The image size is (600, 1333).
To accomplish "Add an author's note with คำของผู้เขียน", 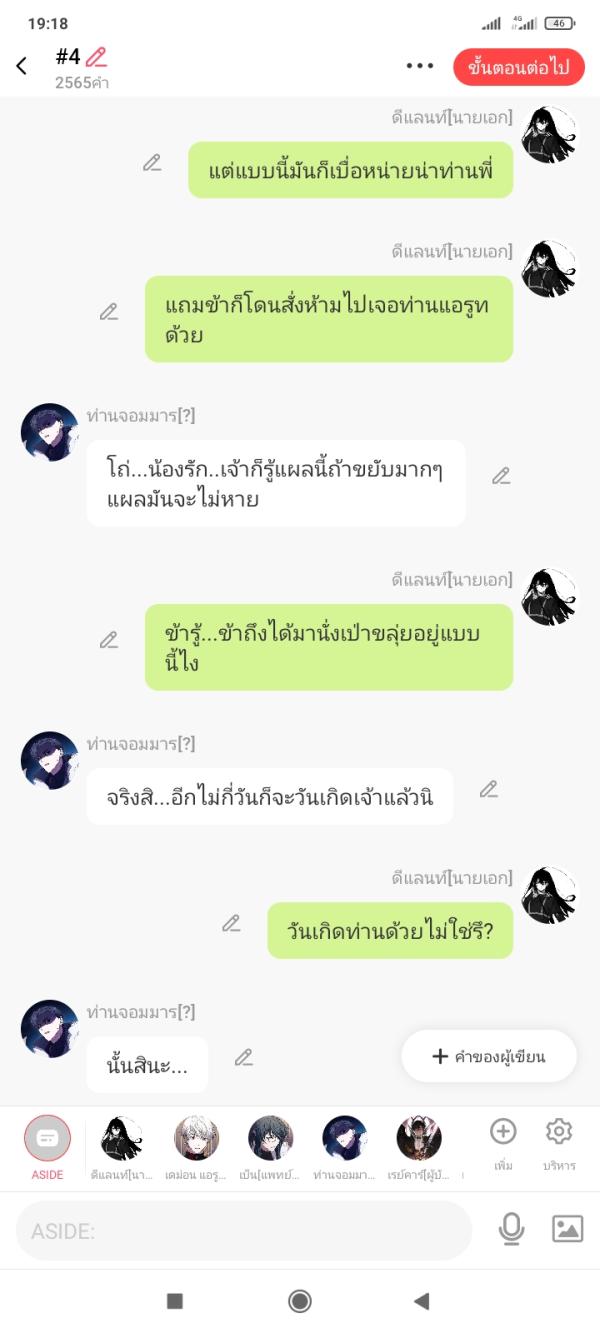I will [x=489, y=1056].
